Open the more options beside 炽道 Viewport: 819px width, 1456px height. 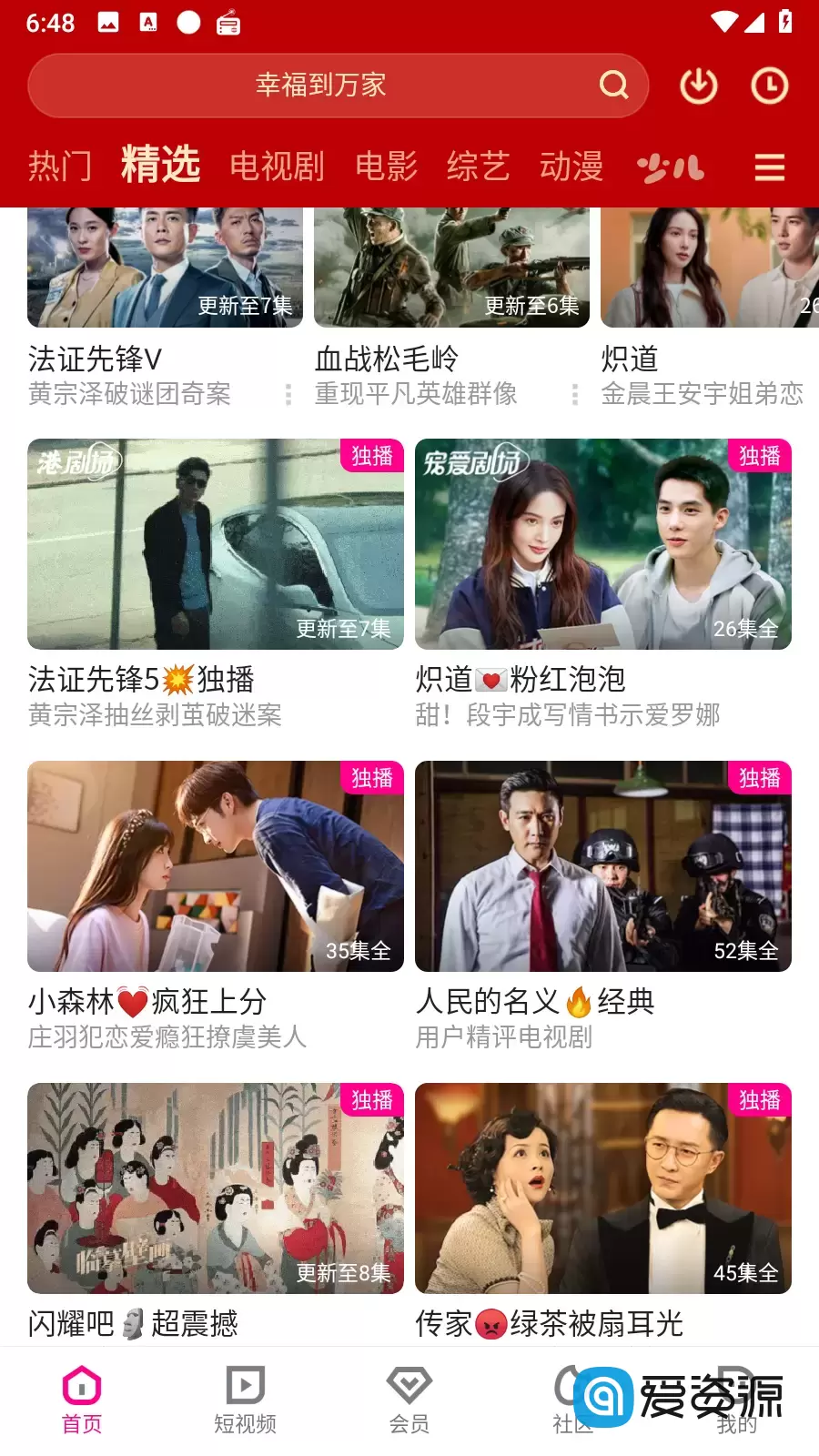tap(813, 394)
